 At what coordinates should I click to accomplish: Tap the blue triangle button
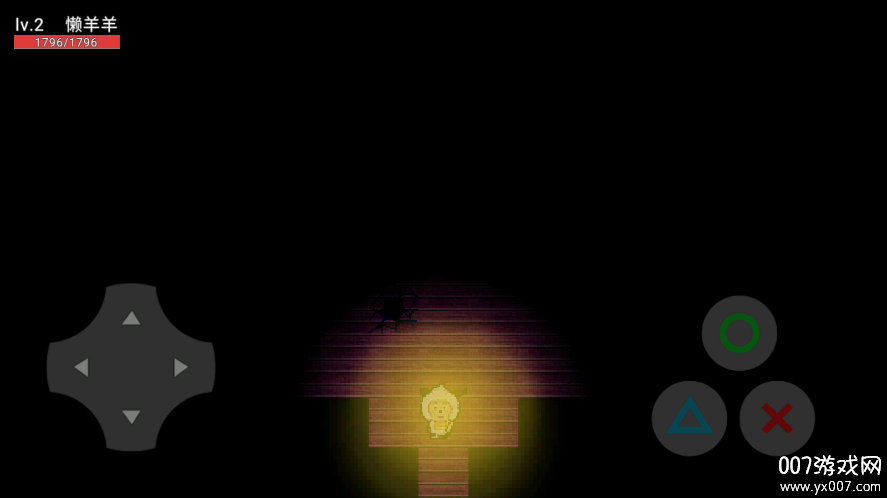(x=689, y=418)
